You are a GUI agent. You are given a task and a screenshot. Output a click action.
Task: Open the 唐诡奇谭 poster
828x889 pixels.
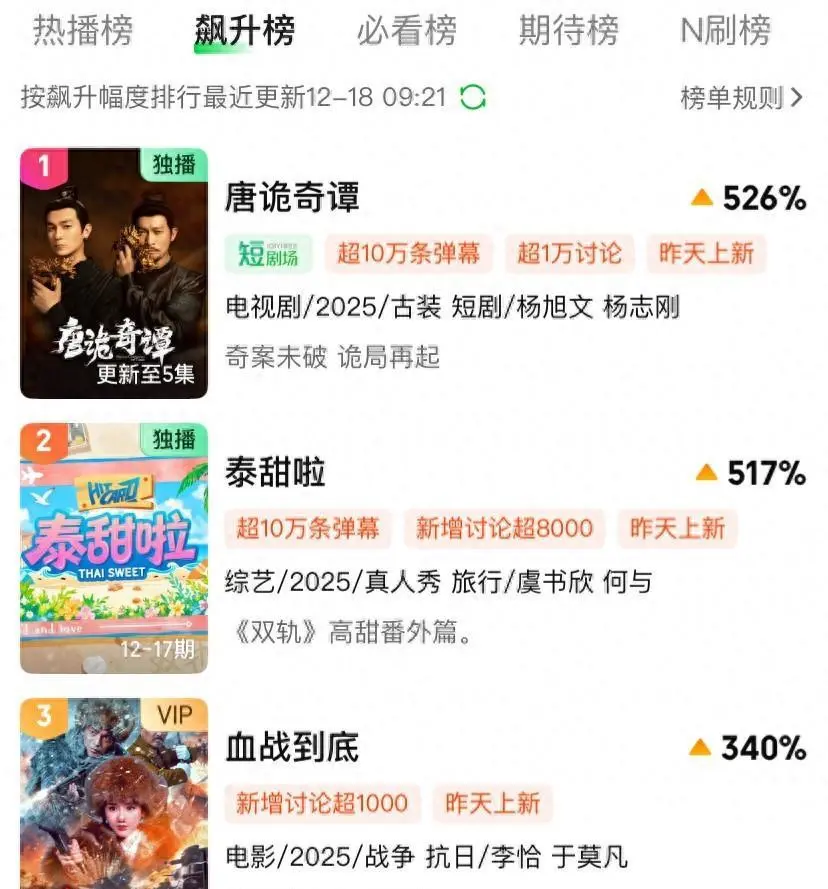pos(114,273)
